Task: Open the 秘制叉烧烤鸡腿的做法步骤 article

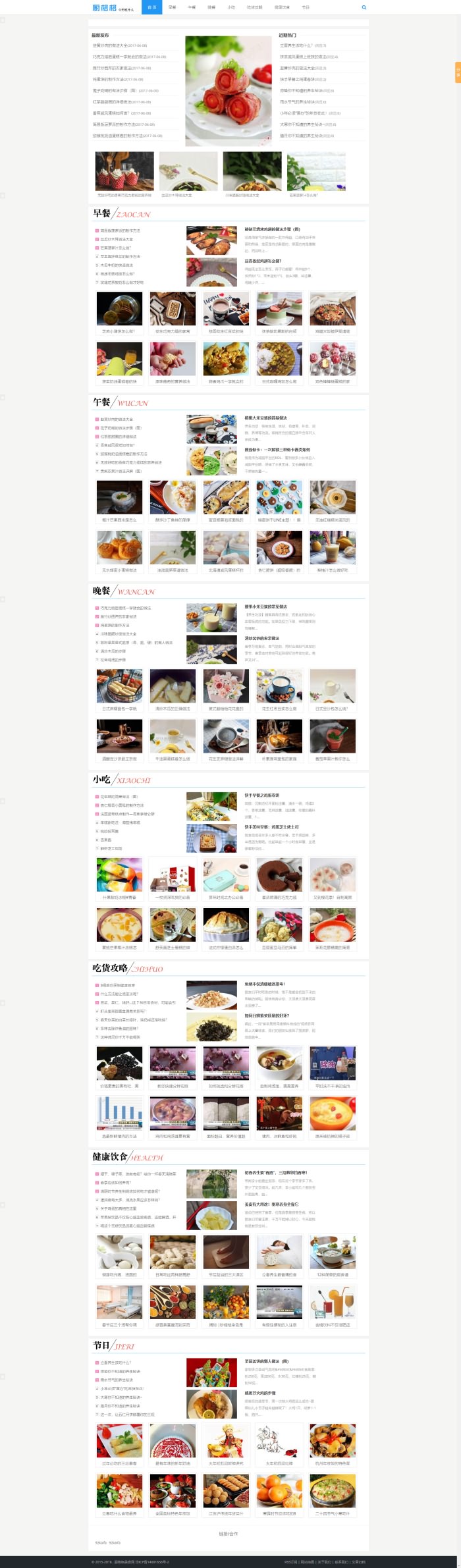Action: coord(272,229)
